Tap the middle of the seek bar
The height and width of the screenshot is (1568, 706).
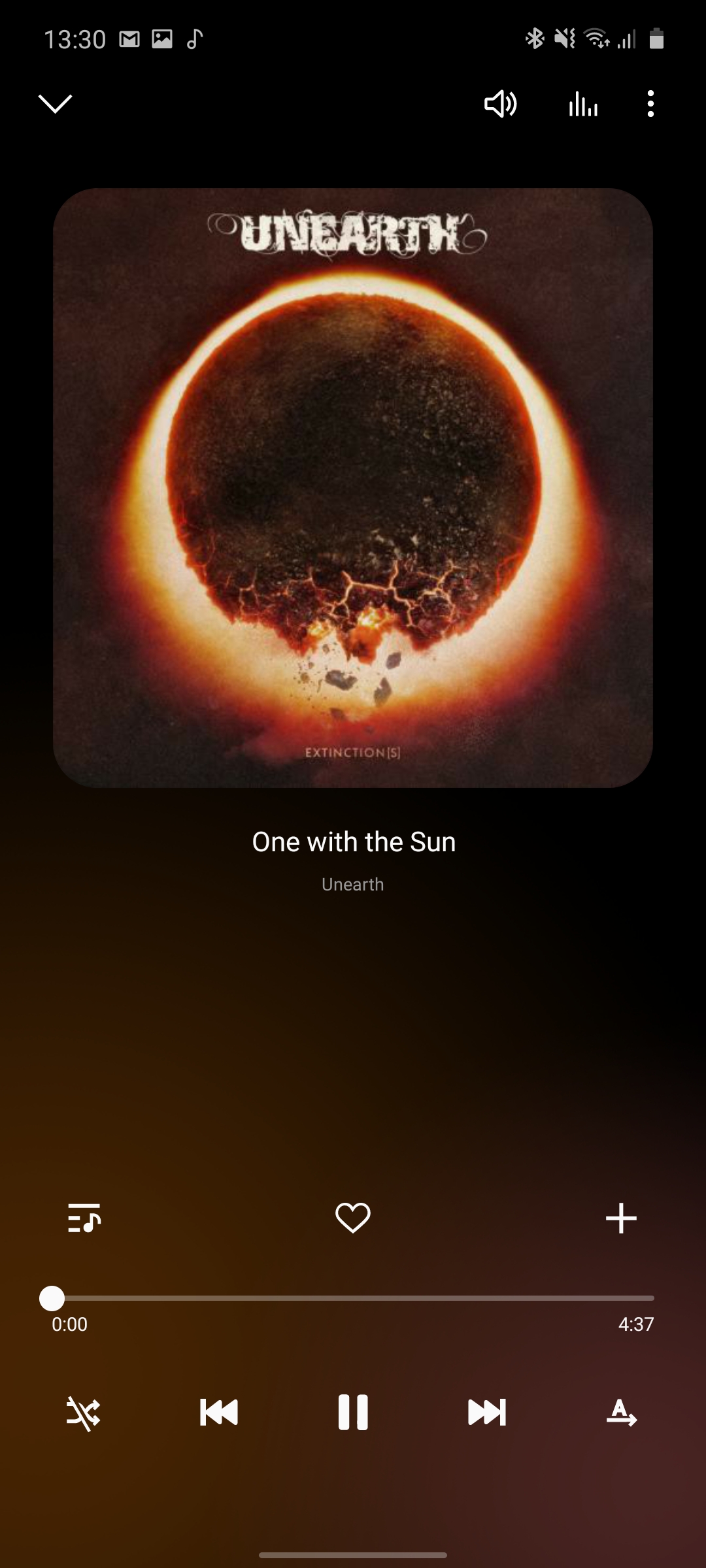(x=353, y=1298)
